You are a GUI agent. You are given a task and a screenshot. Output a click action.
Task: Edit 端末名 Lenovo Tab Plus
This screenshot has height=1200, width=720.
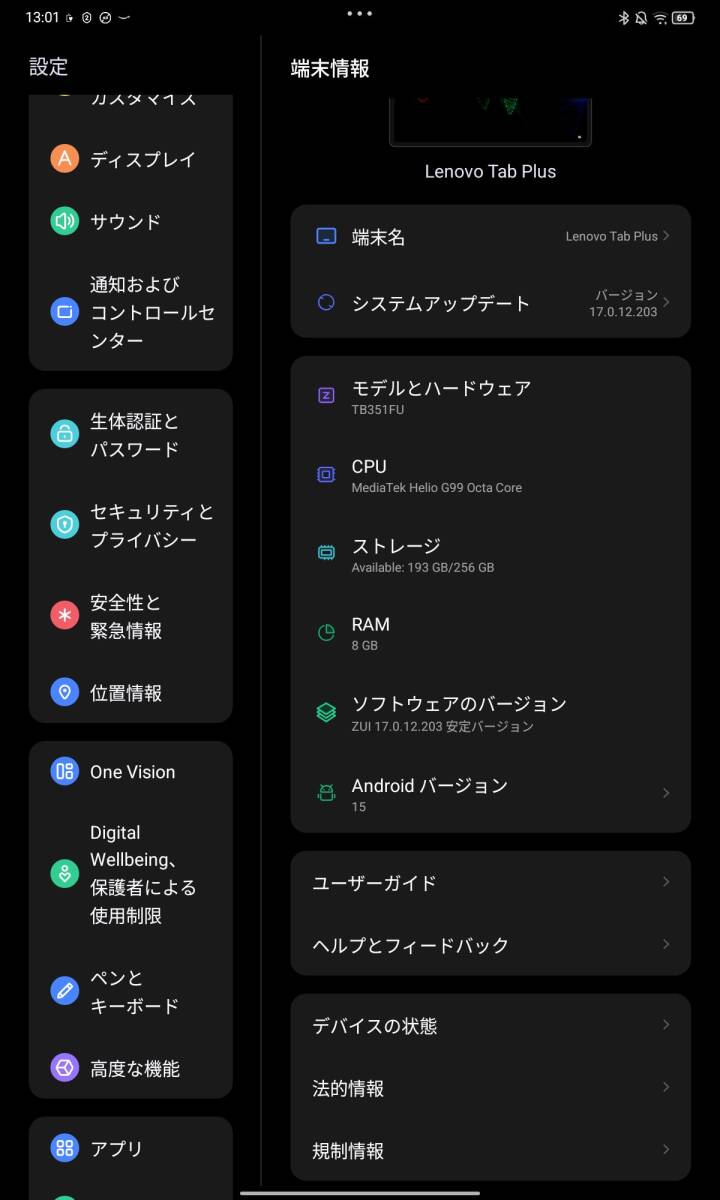(x=490, y=237)
